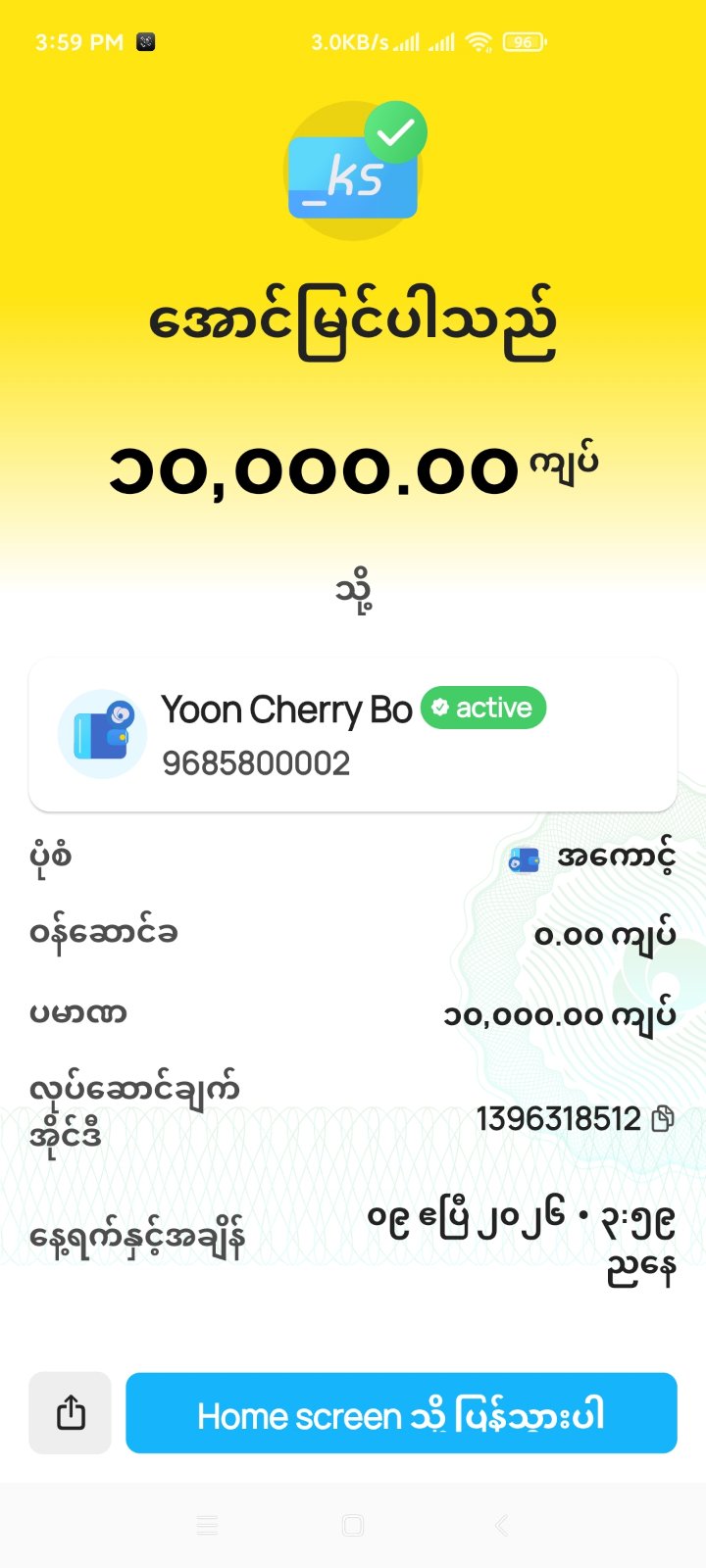Viewport: 706px width, 1568px height.
Task: Copy transaction ID 1396318512
Action: coord(663,1118)
